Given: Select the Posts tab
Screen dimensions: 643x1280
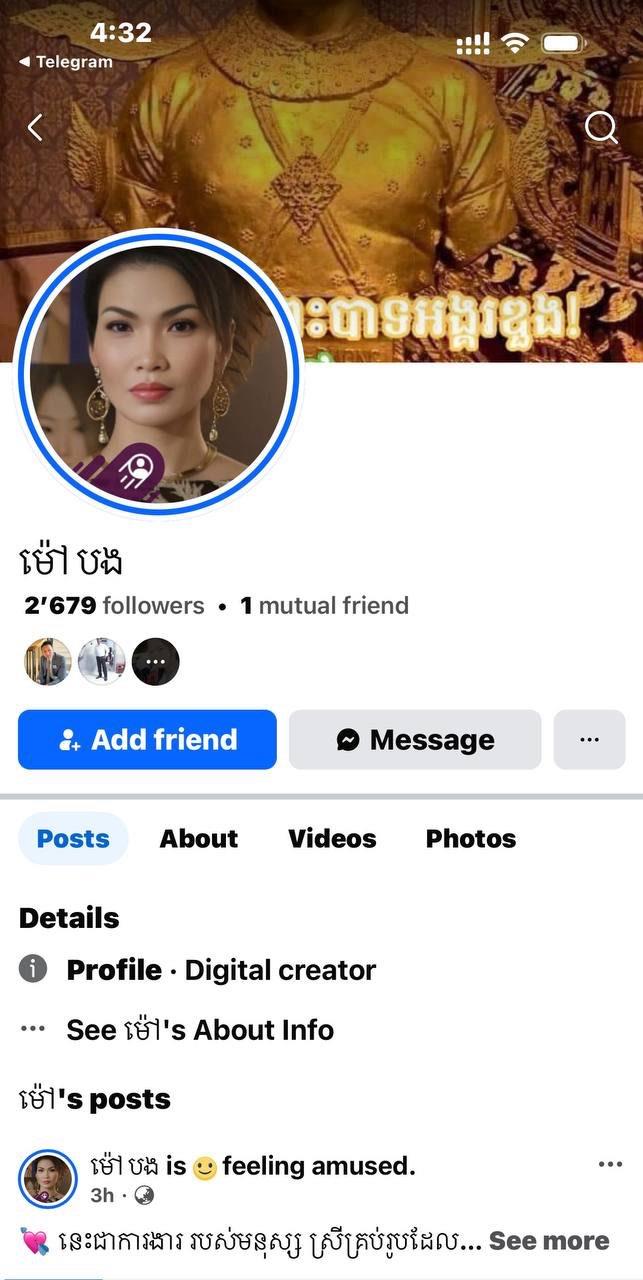Looking at the screenshot, I should coord(73,838).
